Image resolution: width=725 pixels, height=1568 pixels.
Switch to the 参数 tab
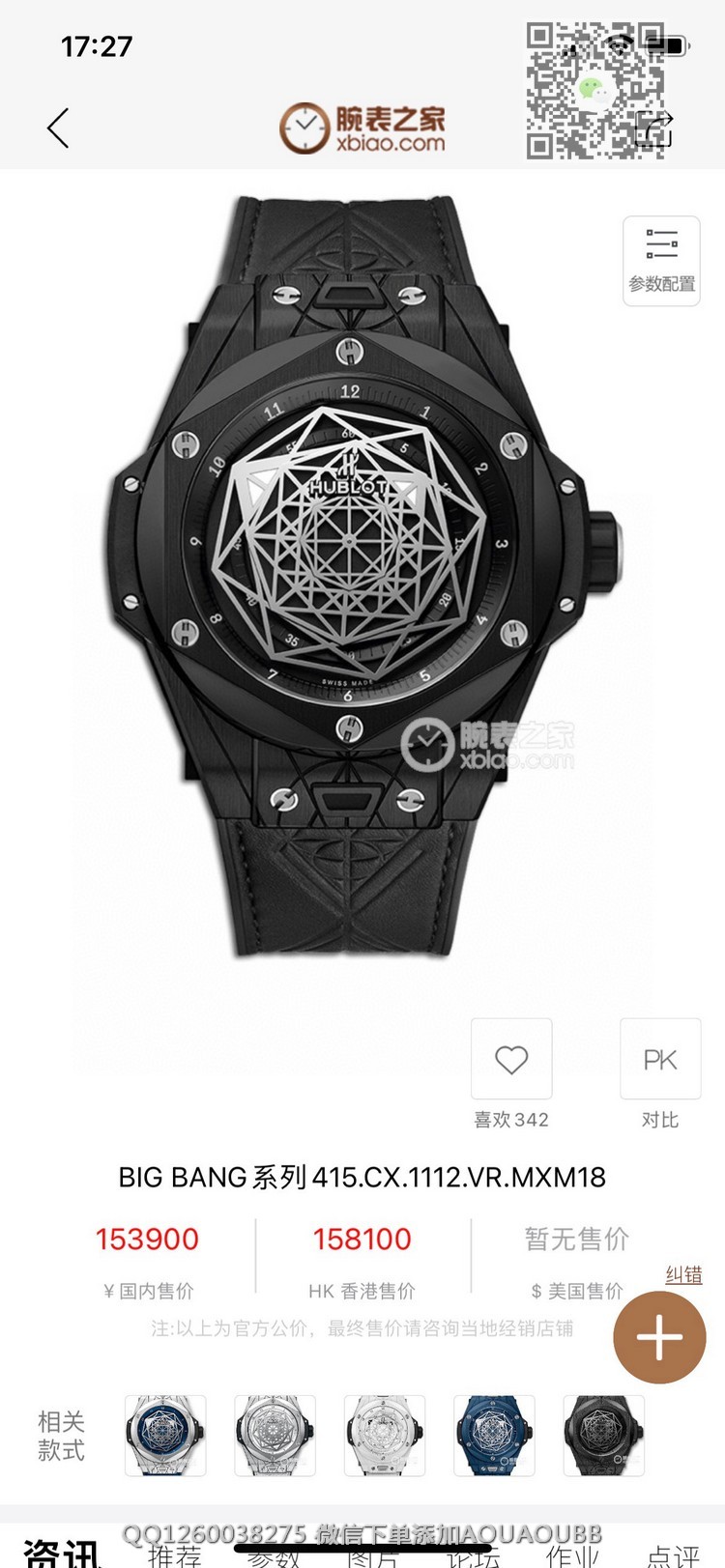click(x=275, y=1554)
